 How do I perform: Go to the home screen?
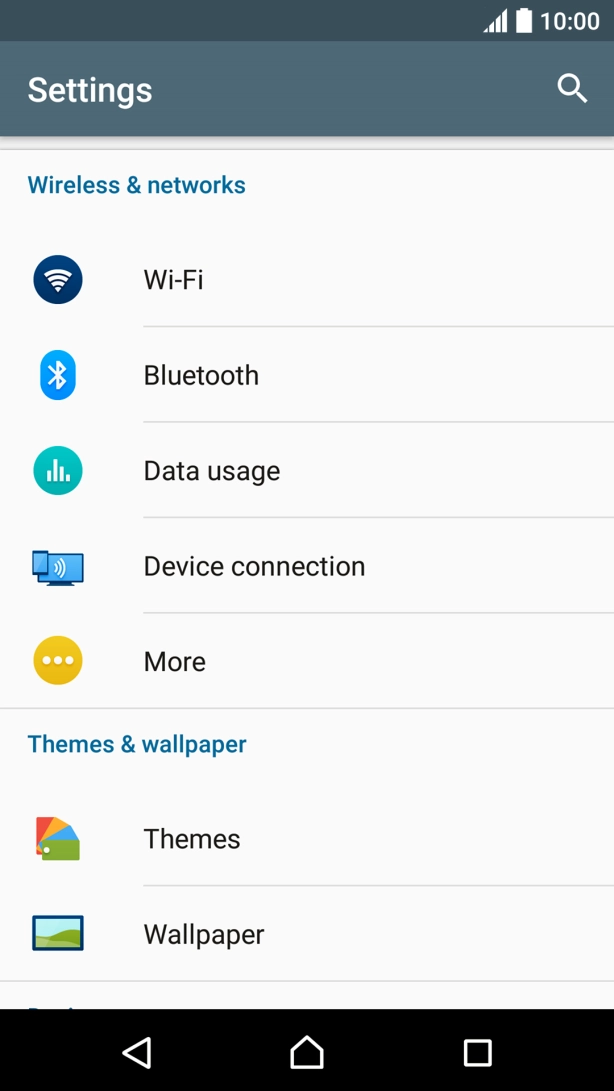[307, 1052]
